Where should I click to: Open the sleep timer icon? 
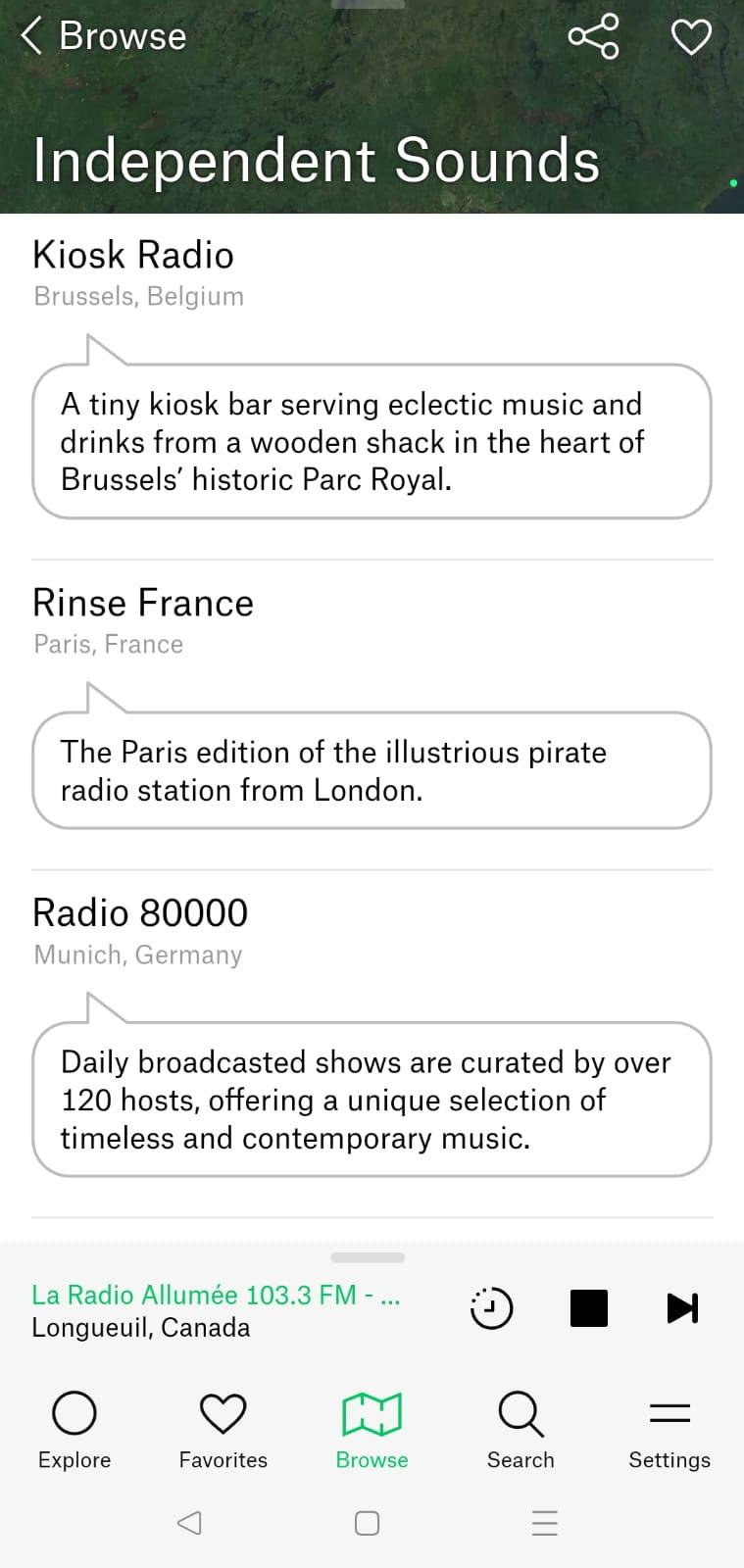click(491, 1307)
